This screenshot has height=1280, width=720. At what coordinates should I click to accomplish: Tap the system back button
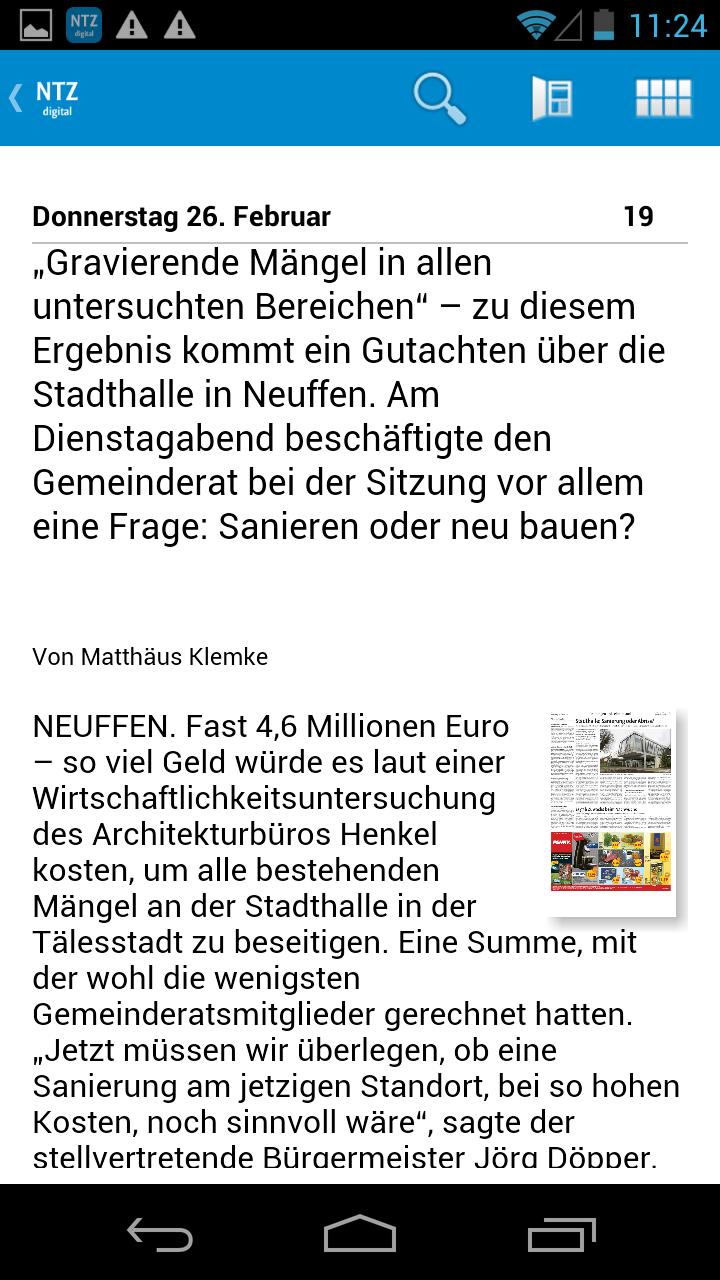[x=160, y=1233]
